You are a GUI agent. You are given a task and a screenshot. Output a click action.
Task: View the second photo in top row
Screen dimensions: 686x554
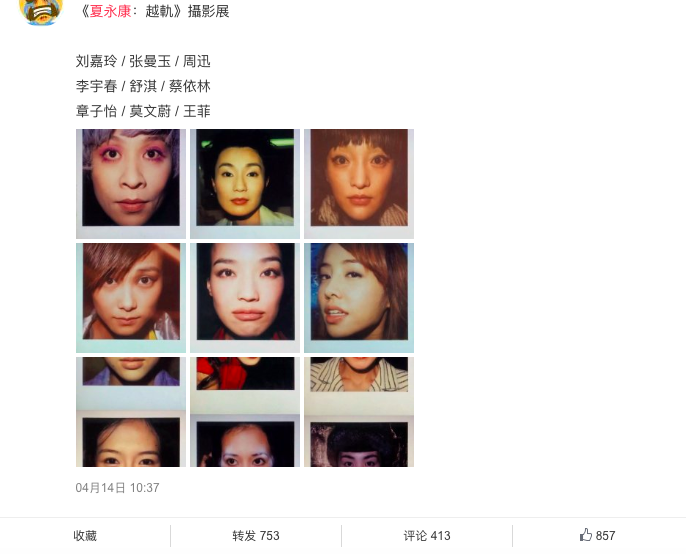245,183
